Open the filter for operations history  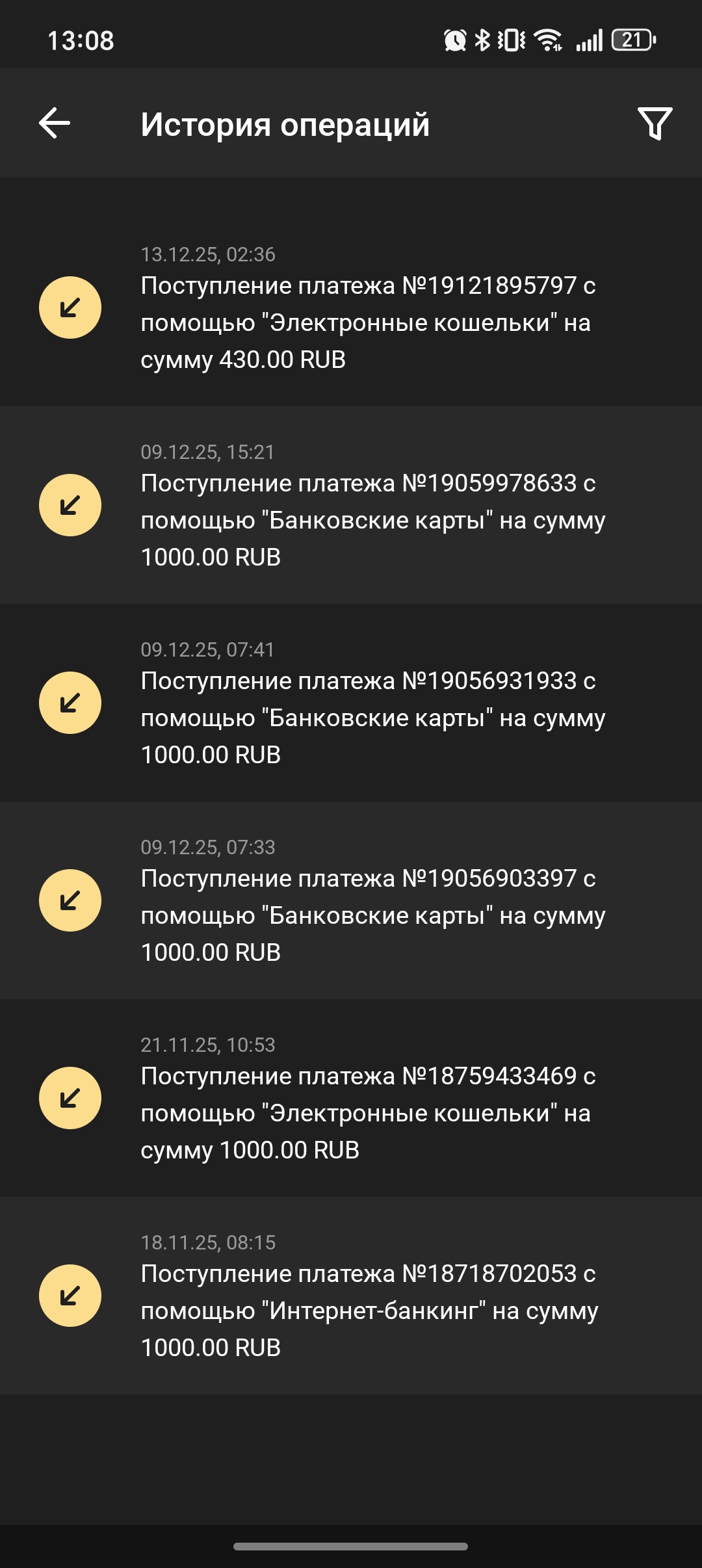coord(655,124)
